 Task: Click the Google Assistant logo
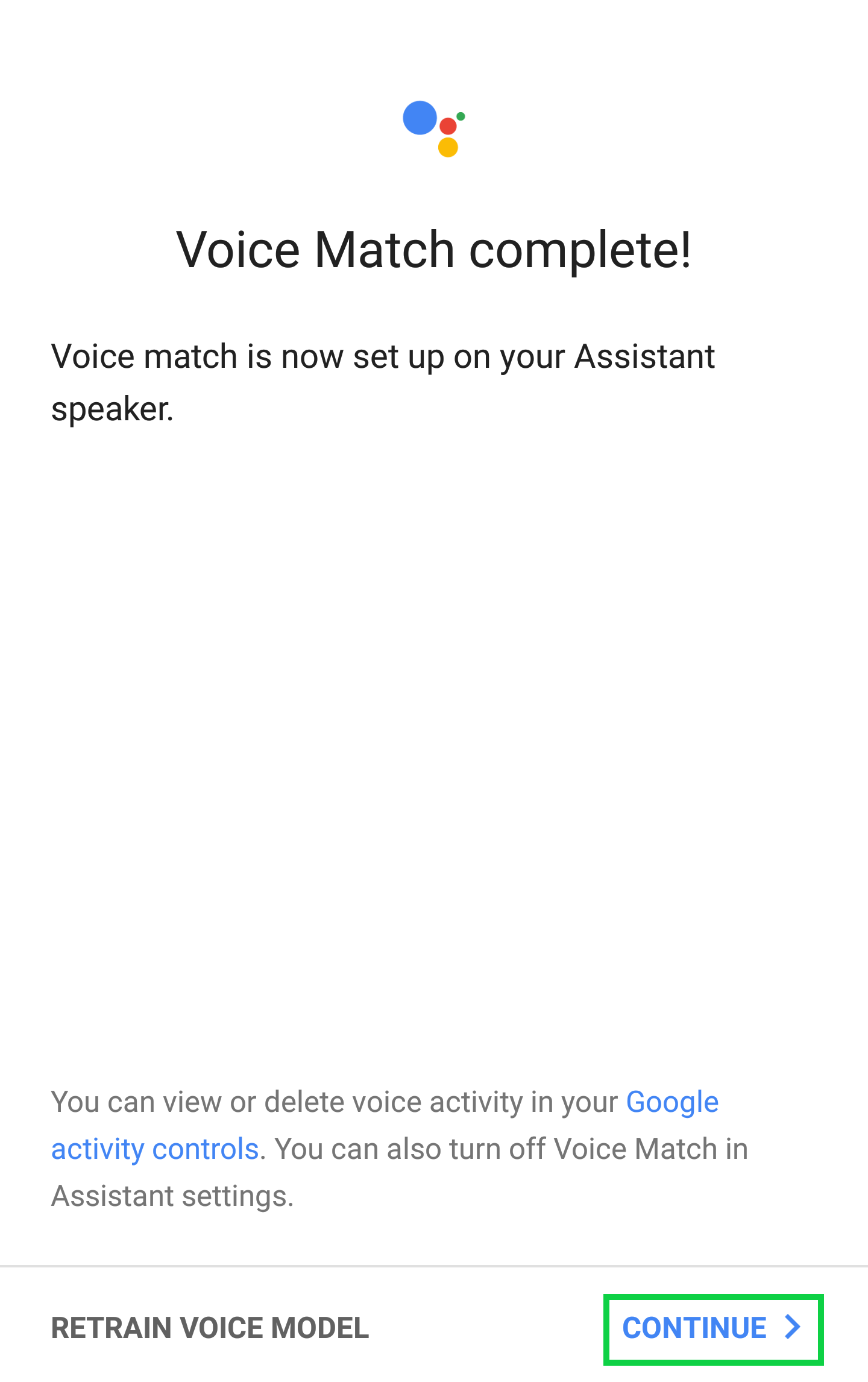click(x=434, y=130)
